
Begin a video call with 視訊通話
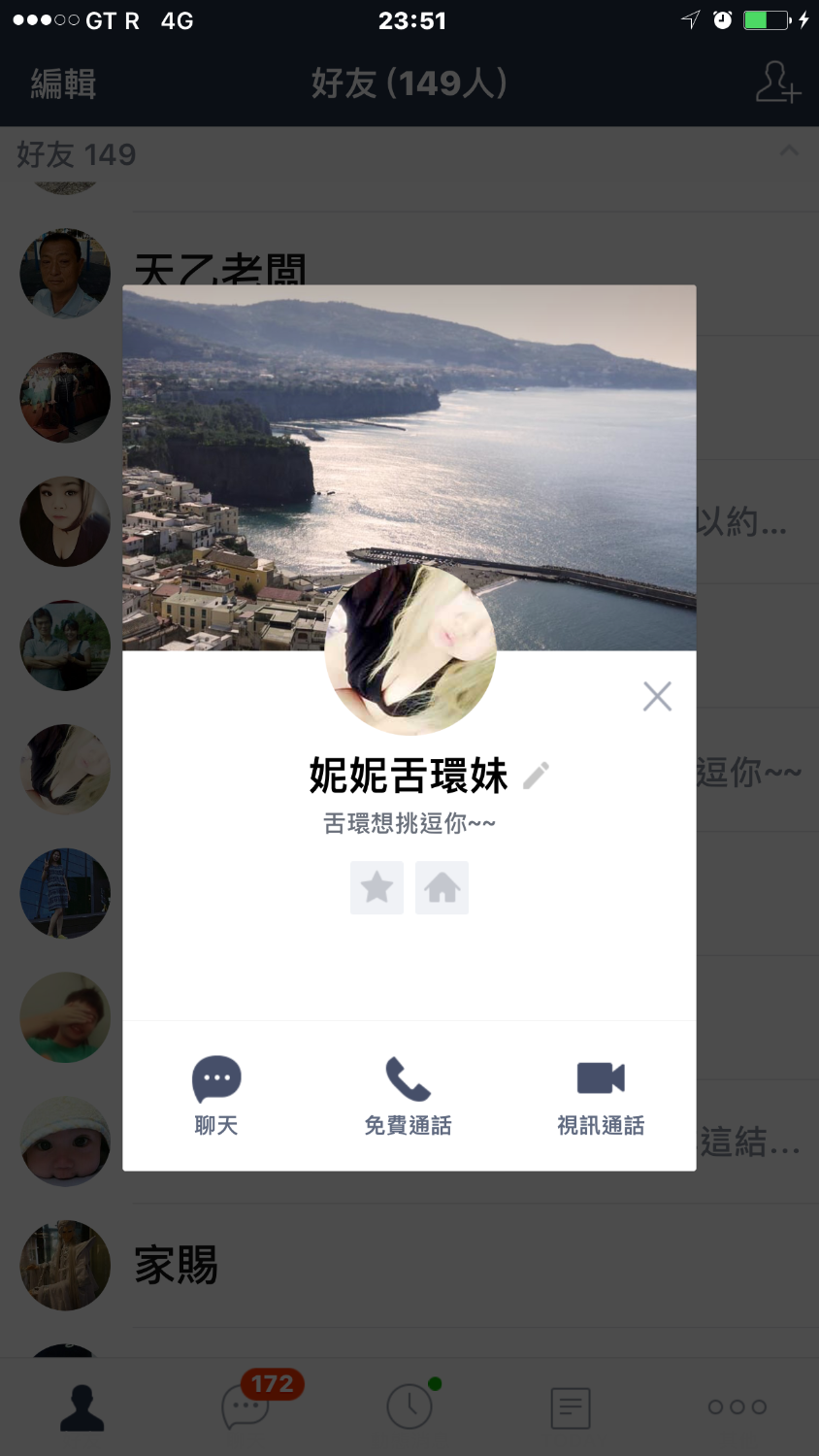pos(601,1095)
